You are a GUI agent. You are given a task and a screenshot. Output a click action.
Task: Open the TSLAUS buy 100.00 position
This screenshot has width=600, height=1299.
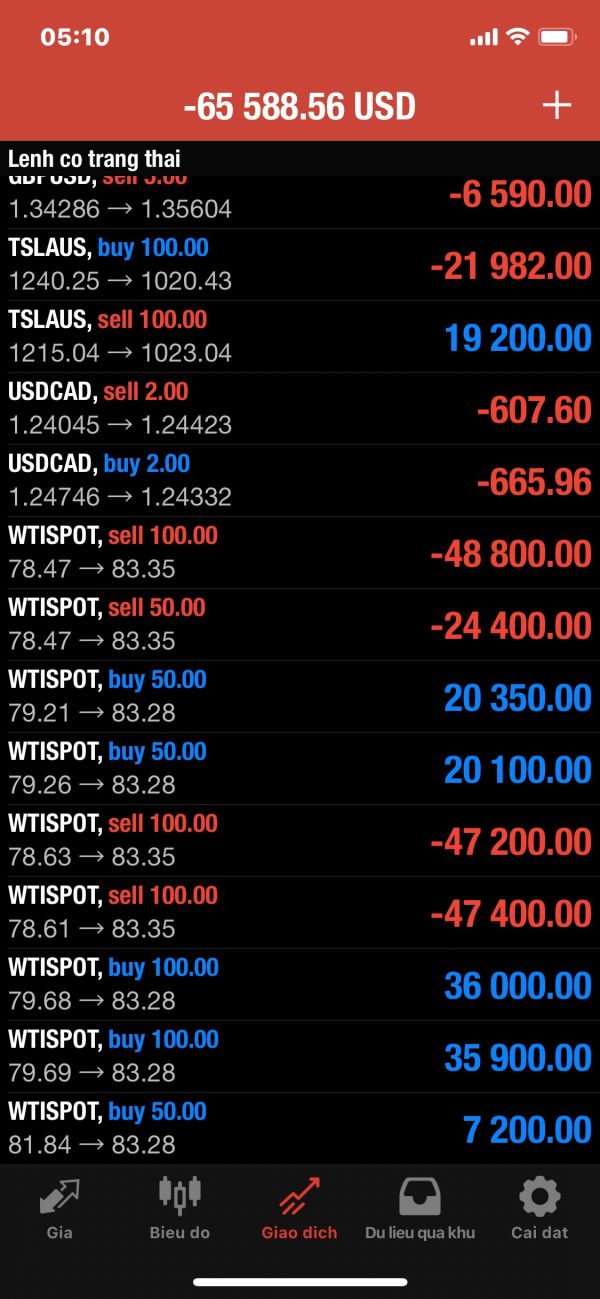(x=300, y=265)
